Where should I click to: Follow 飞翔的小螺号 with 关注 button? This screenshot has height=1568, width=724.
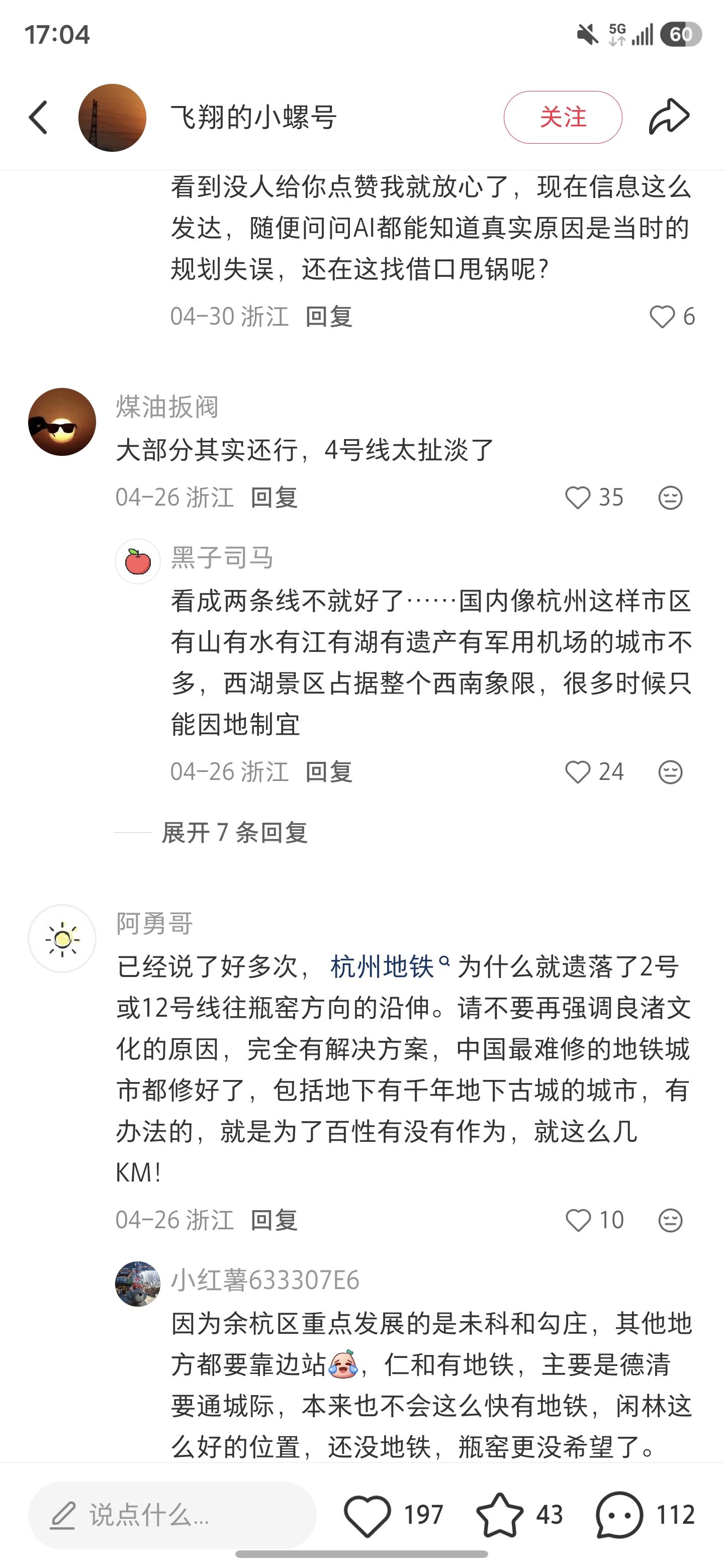pyautogui.click(x=563, y=117)
